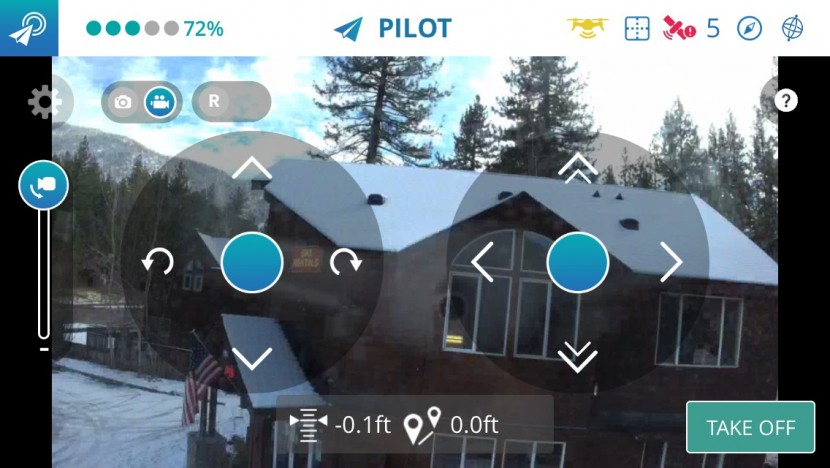
Task: Open the settings gear
Action: click(x=43, y=102)
